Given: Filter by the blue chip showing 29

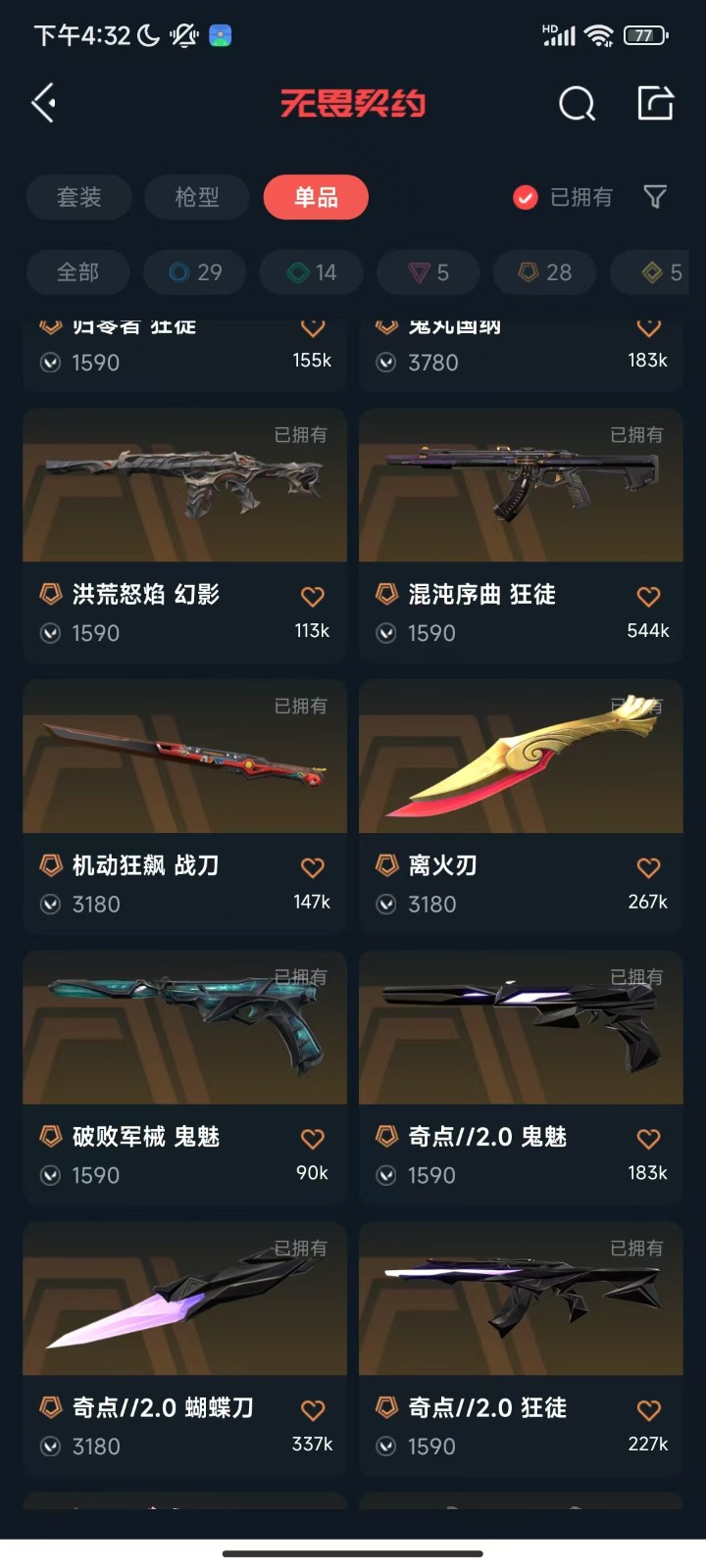Looking at the screenshot, I should [x=195, y=272].
